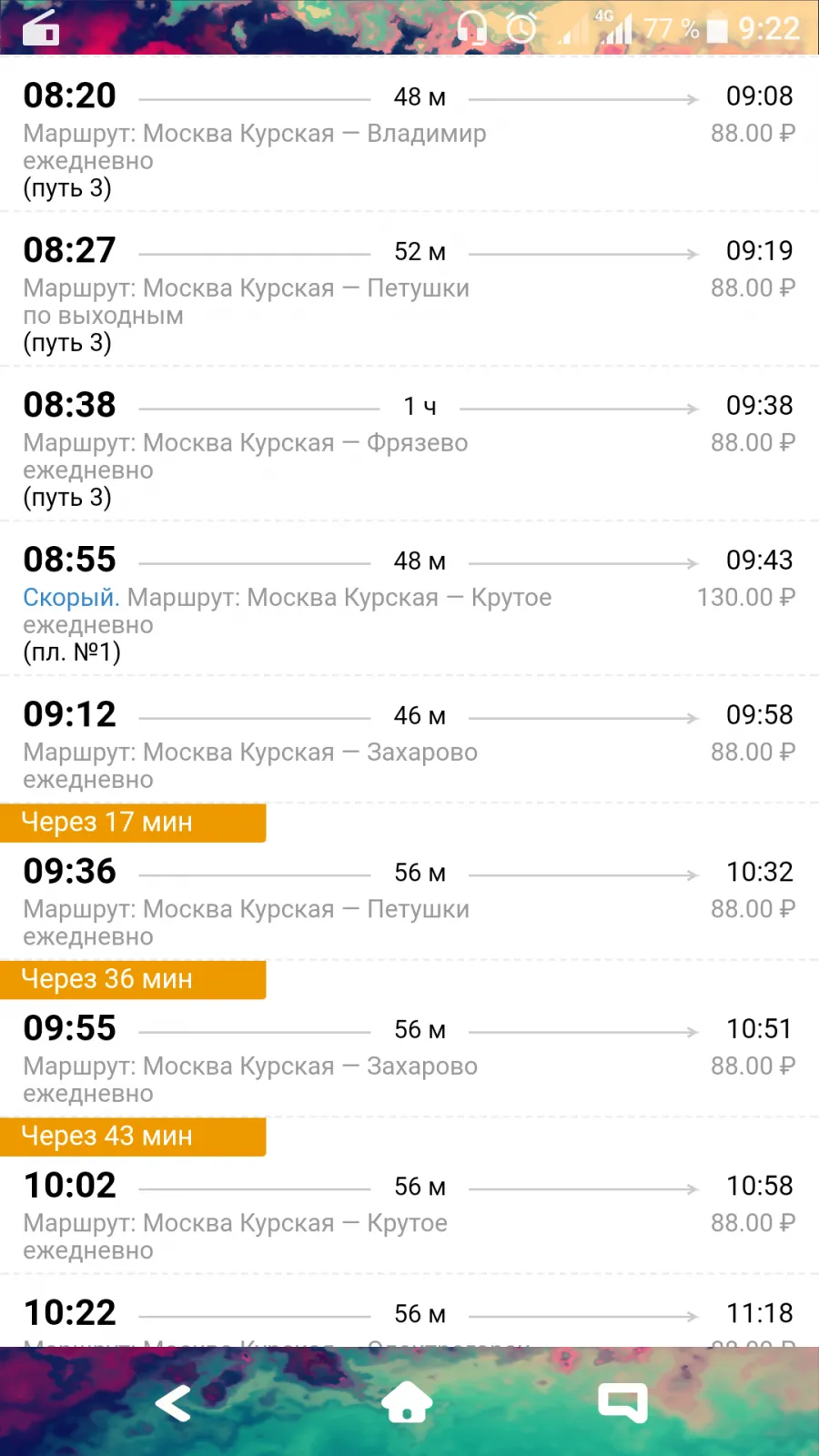Open the 10:22 train row
The height and width of the screenshot is (1456, 819).
pyautogui.click(x=409, y=1311)
